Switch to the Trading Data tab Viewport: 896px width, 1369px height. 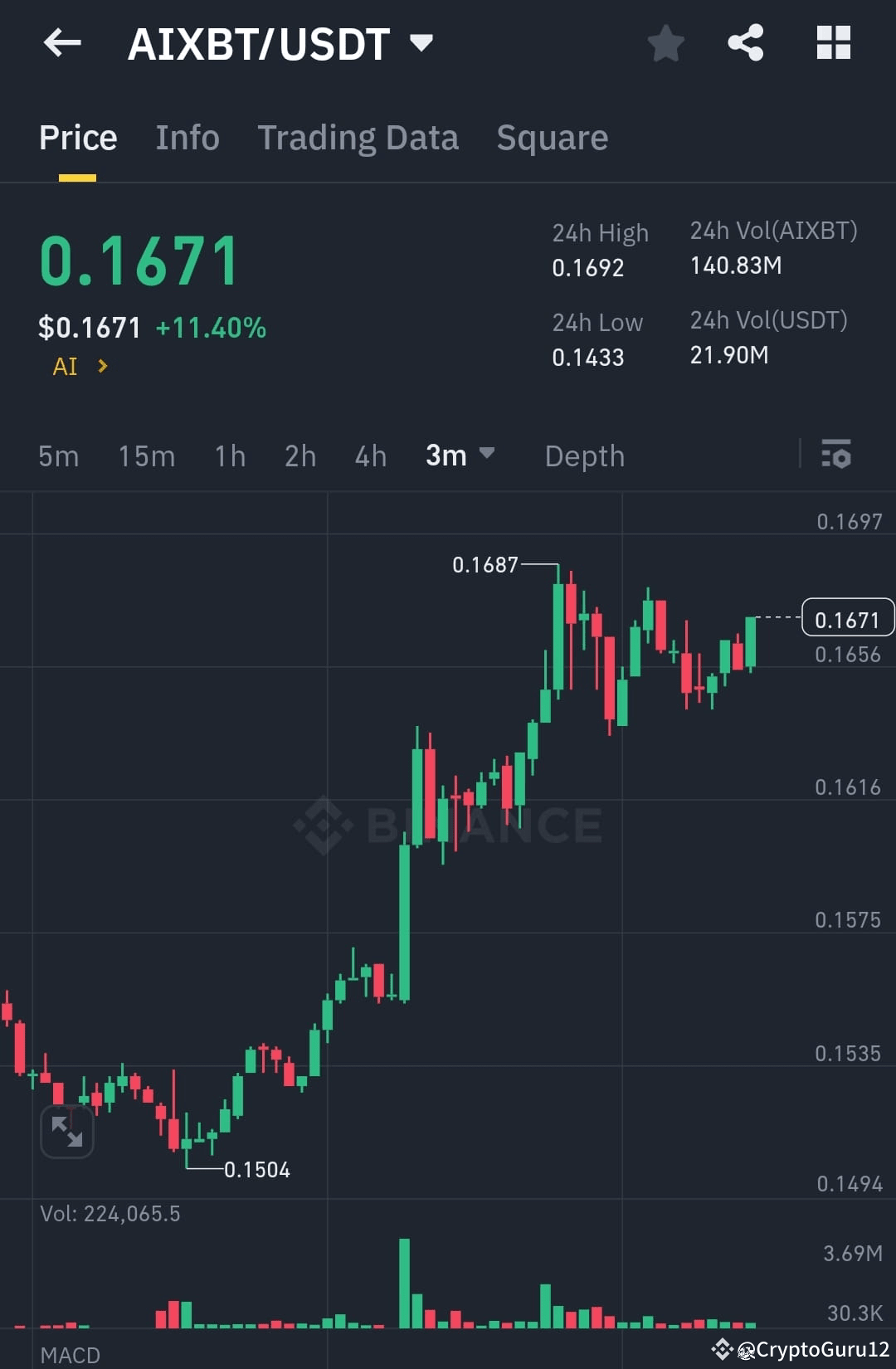point(358,137)
